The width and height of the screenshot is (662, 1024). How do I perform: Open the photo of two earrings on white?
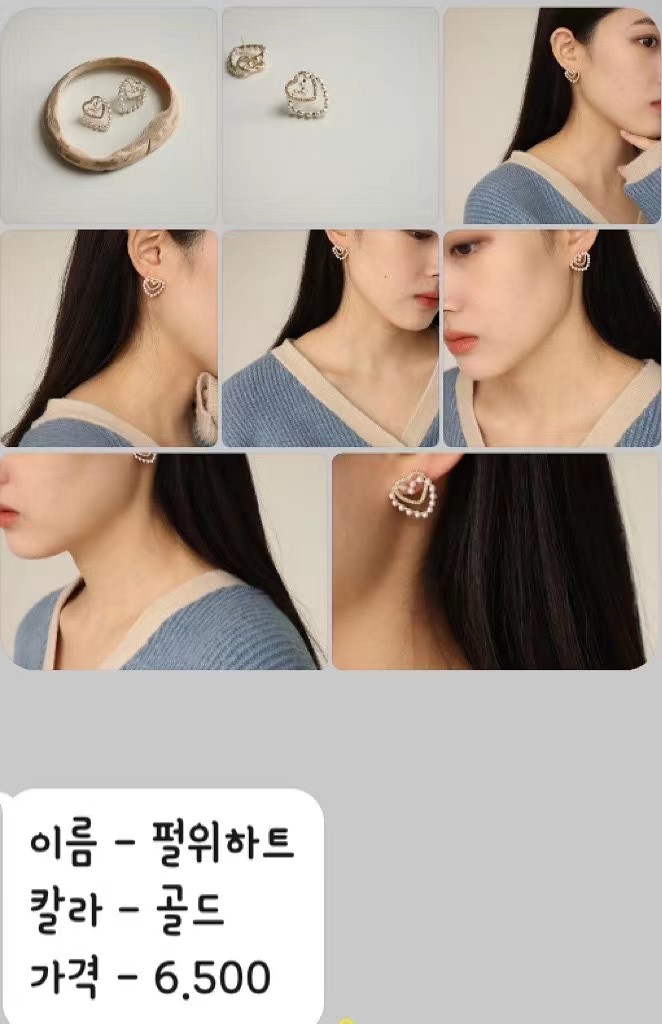point(330,116)
